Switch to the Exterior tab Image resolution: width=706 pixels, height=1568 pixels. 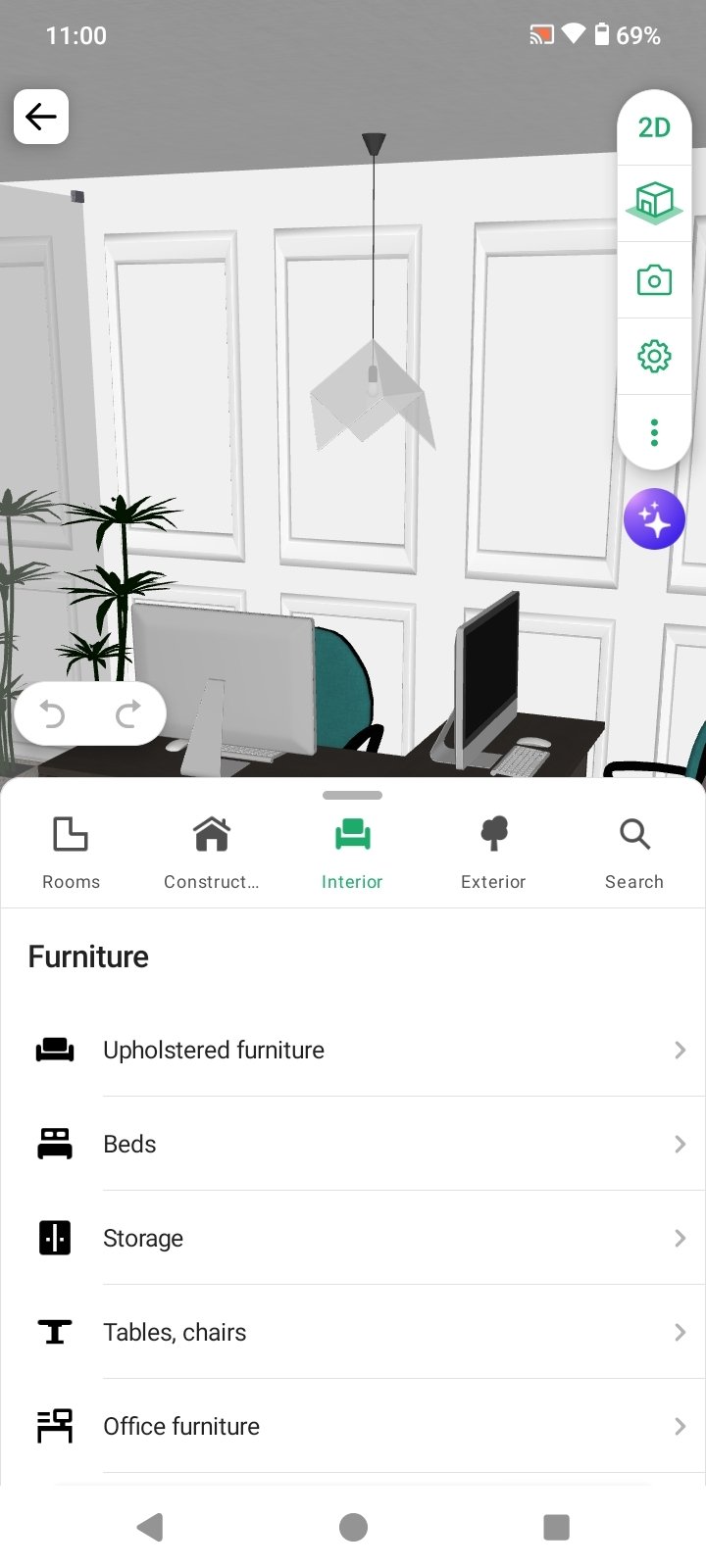coord(493,853)
